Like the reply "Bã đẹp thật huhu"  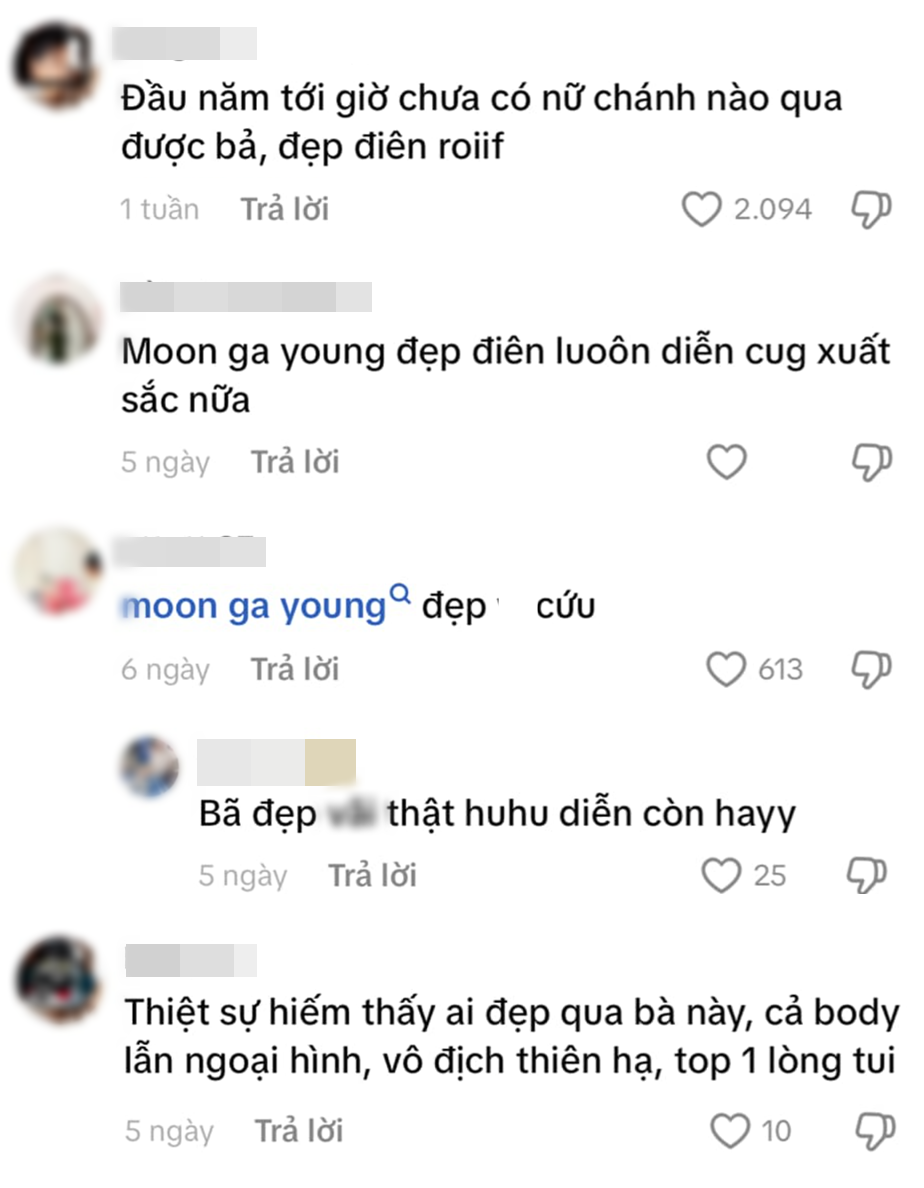pyautogui.click(x=720, y=876)
